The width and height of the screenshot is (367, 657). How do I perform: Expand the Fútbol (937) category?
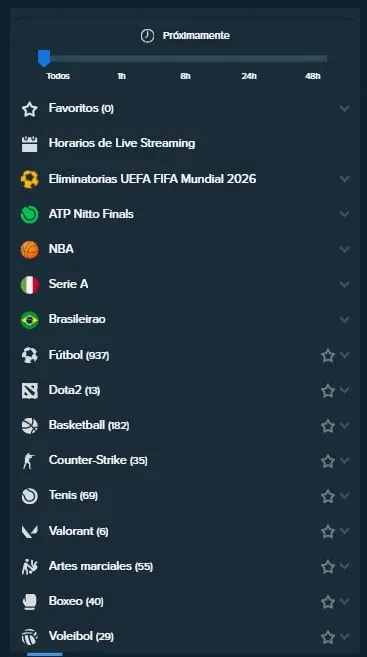pyautogui.click(x=344, y=355)
